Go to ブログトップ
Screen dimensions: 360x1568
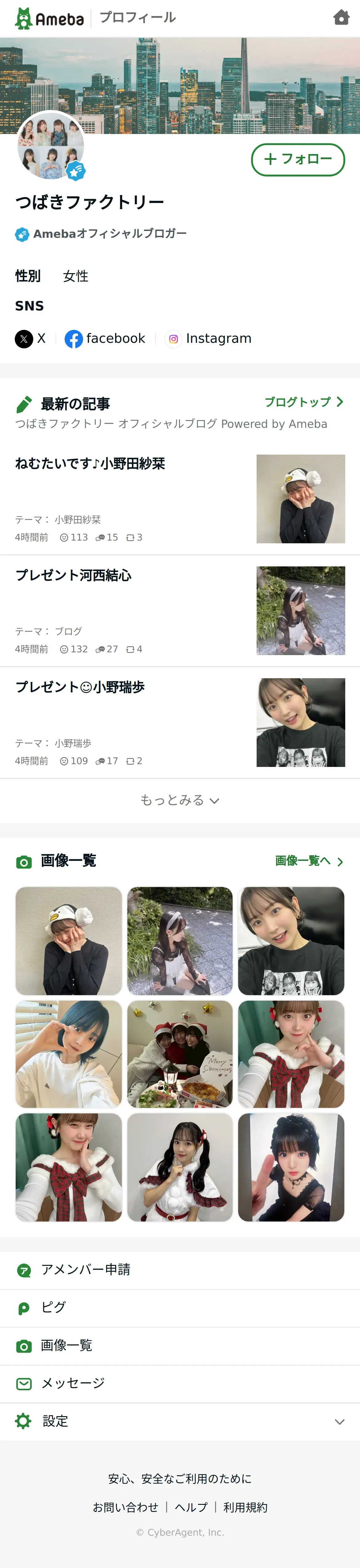tap(303, 402)
